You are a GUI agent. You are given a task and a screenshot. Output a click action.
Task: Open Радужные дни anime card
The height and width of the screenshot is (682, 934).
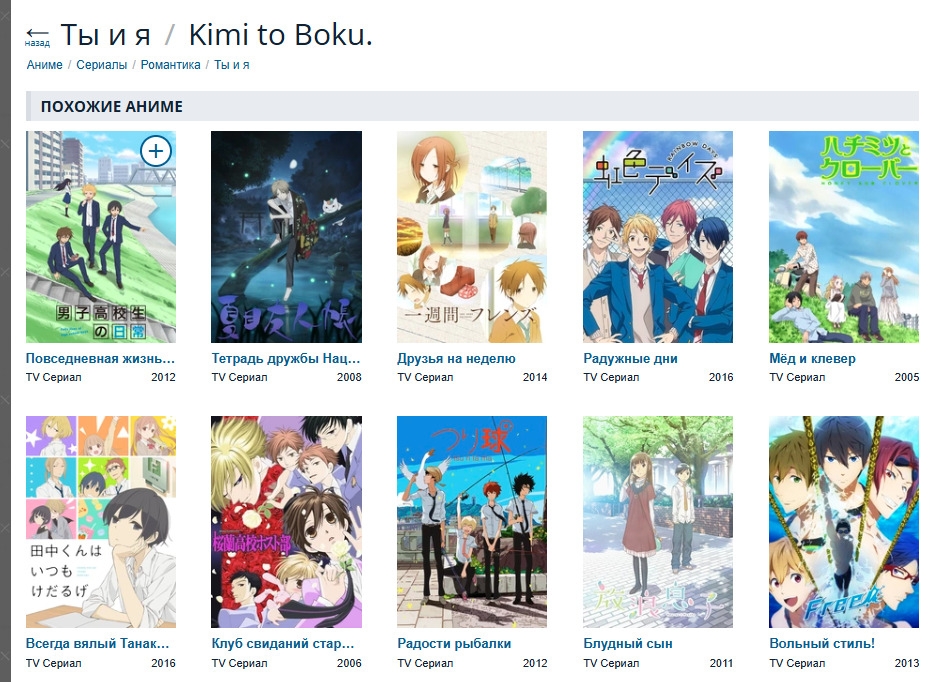(x=658, y=237)
